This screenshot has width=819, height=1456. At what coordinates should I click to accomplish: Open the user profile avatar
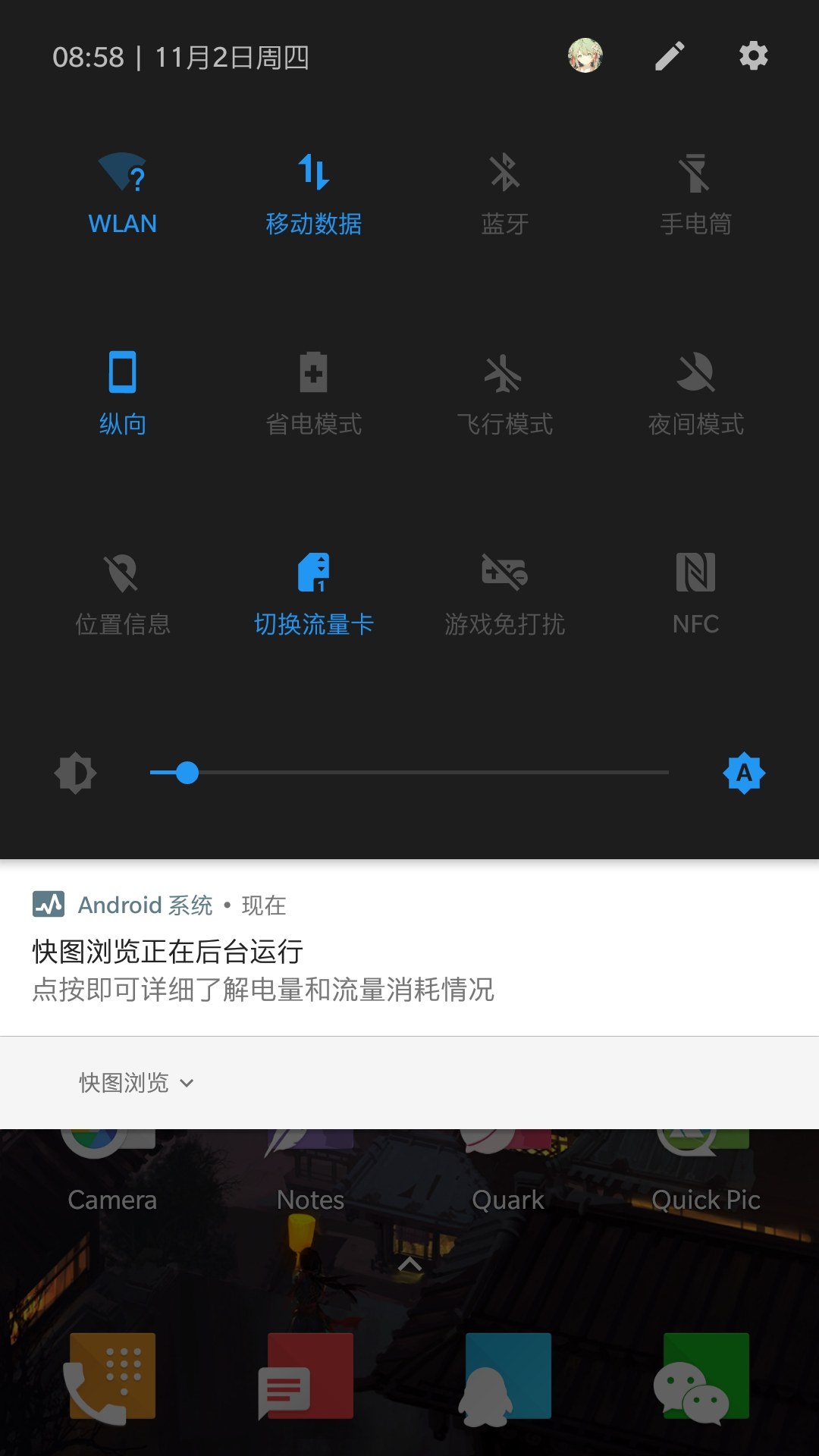pyautogui.click(x=585, y=56)
